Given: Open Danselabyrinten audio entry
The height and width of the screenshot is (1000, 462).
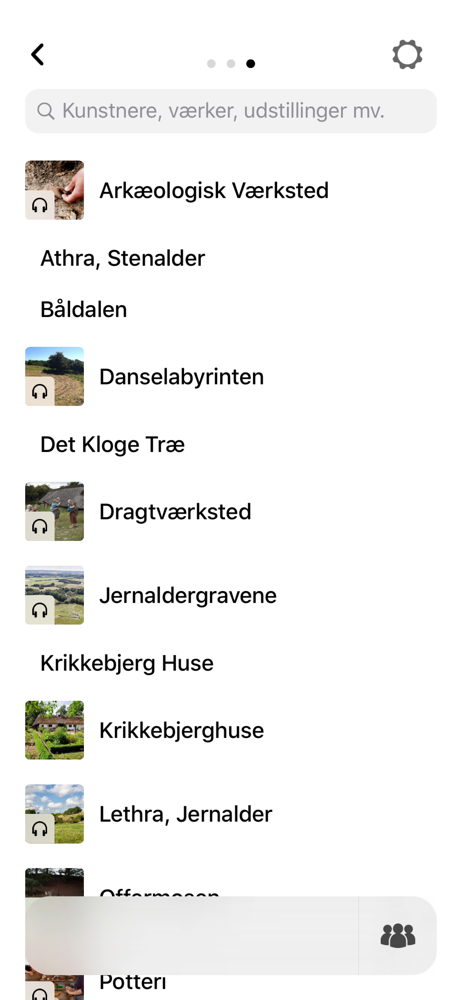Looking at the screenshot, I should (x=231, y=376).
